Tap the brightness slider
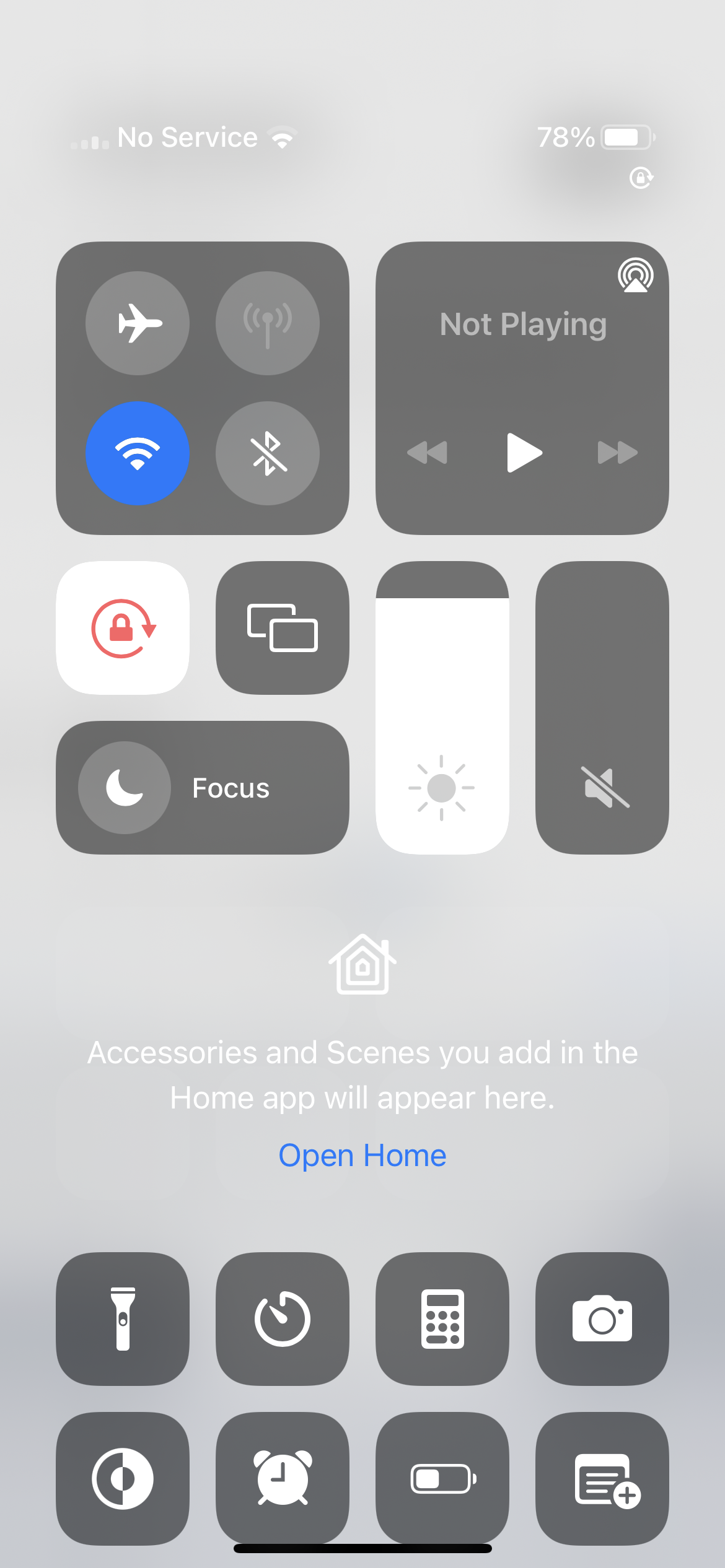Viewport: 725px width, 1568px height. [x=442, y=708]
